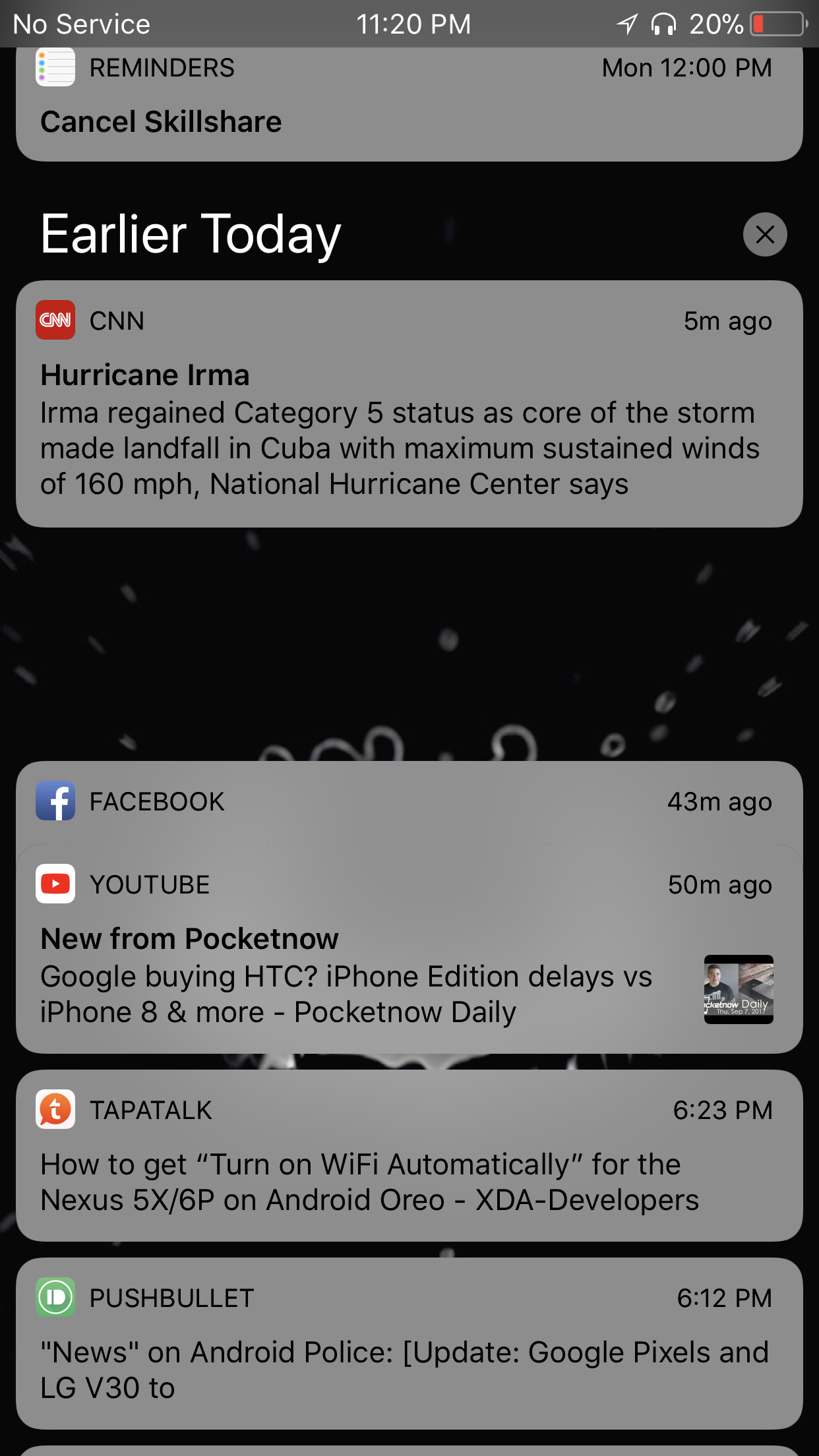This screenshot has width=819, height=1456.
Task: Open the Facebook notification
Action: [x=409, y=802]
